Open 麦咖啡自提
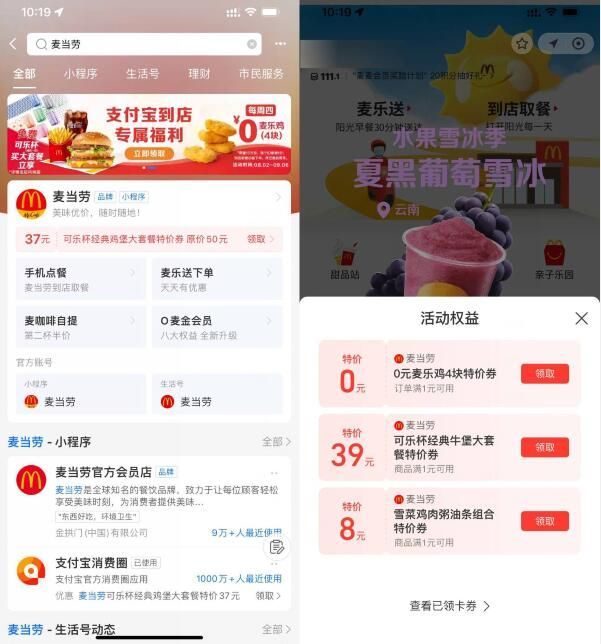The height and width of the screenshot is (644, 601). pos(79,327)
